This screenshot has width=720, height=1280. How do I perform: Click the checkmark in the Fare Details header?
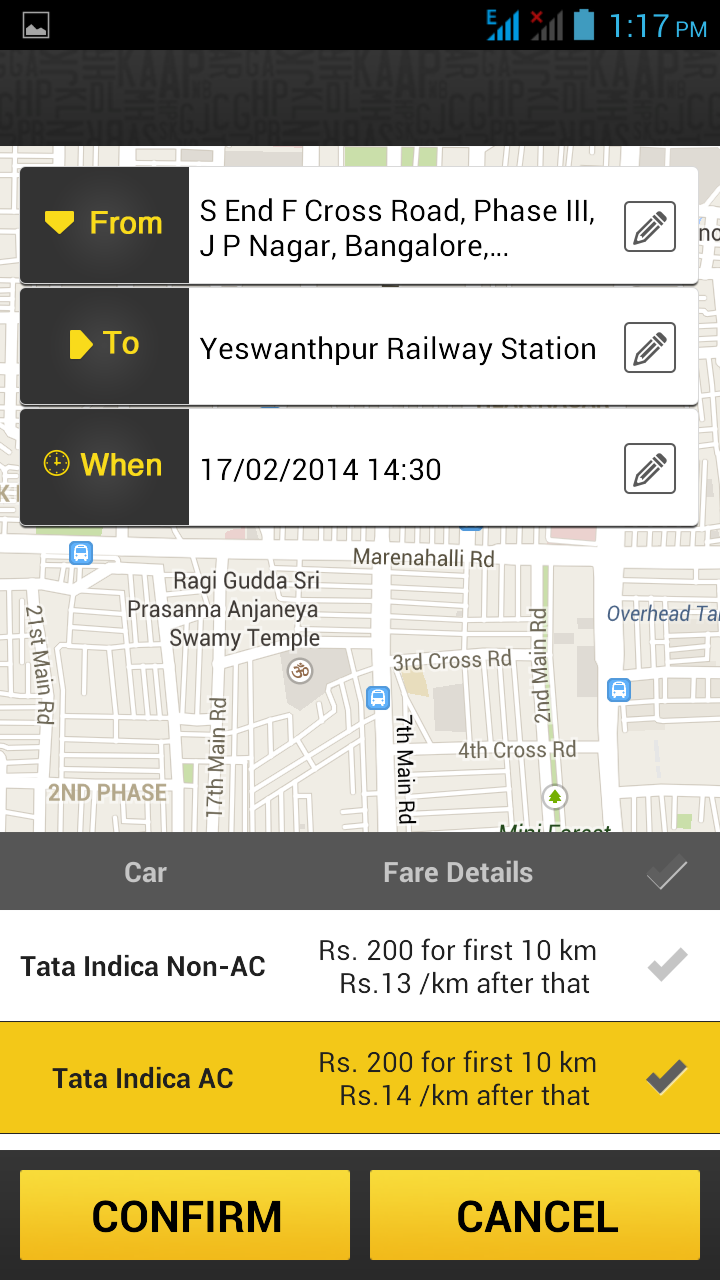(x=666, y=871)
